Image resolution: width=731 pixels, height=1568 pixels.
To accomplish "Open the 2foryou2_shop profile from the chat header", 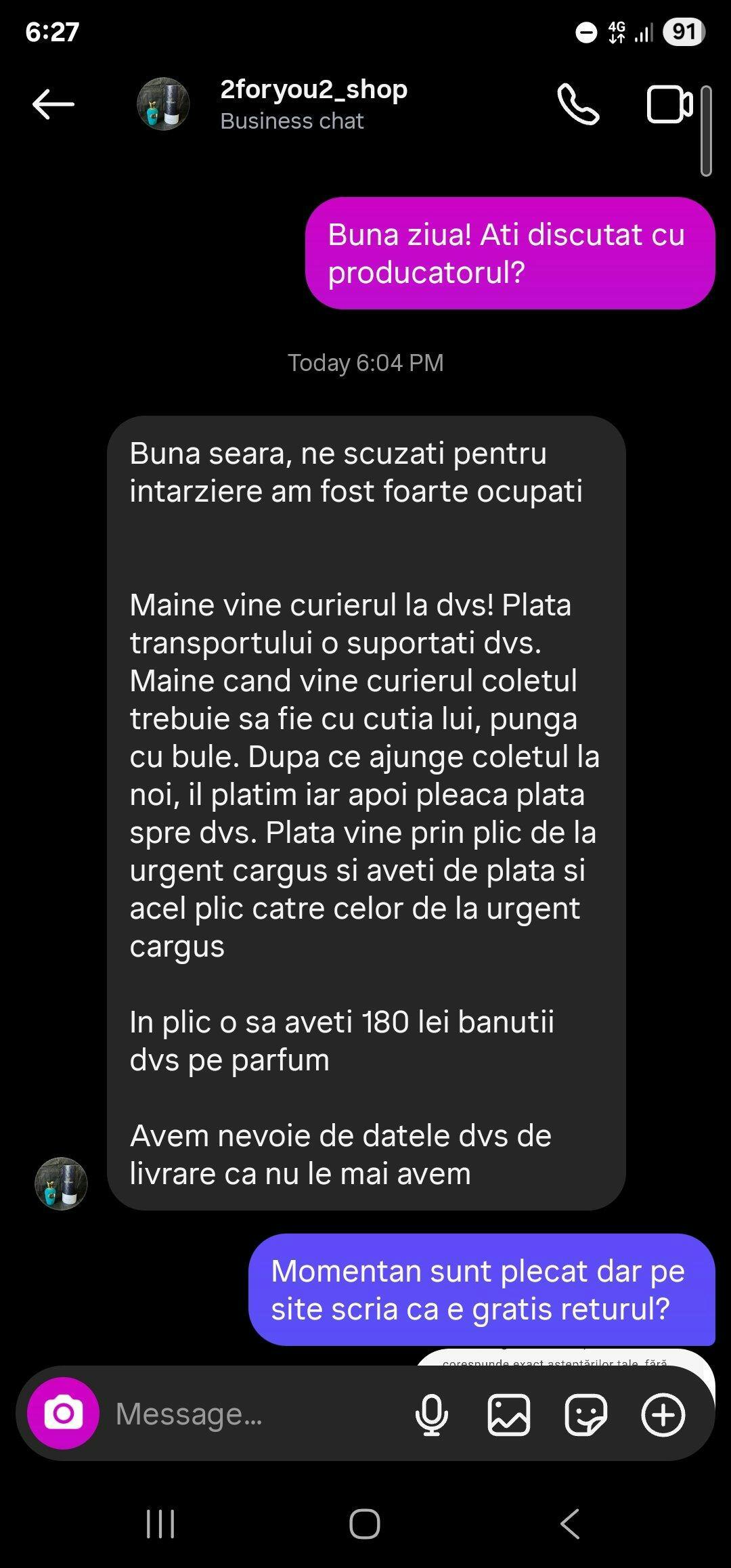I will (313, 104).
